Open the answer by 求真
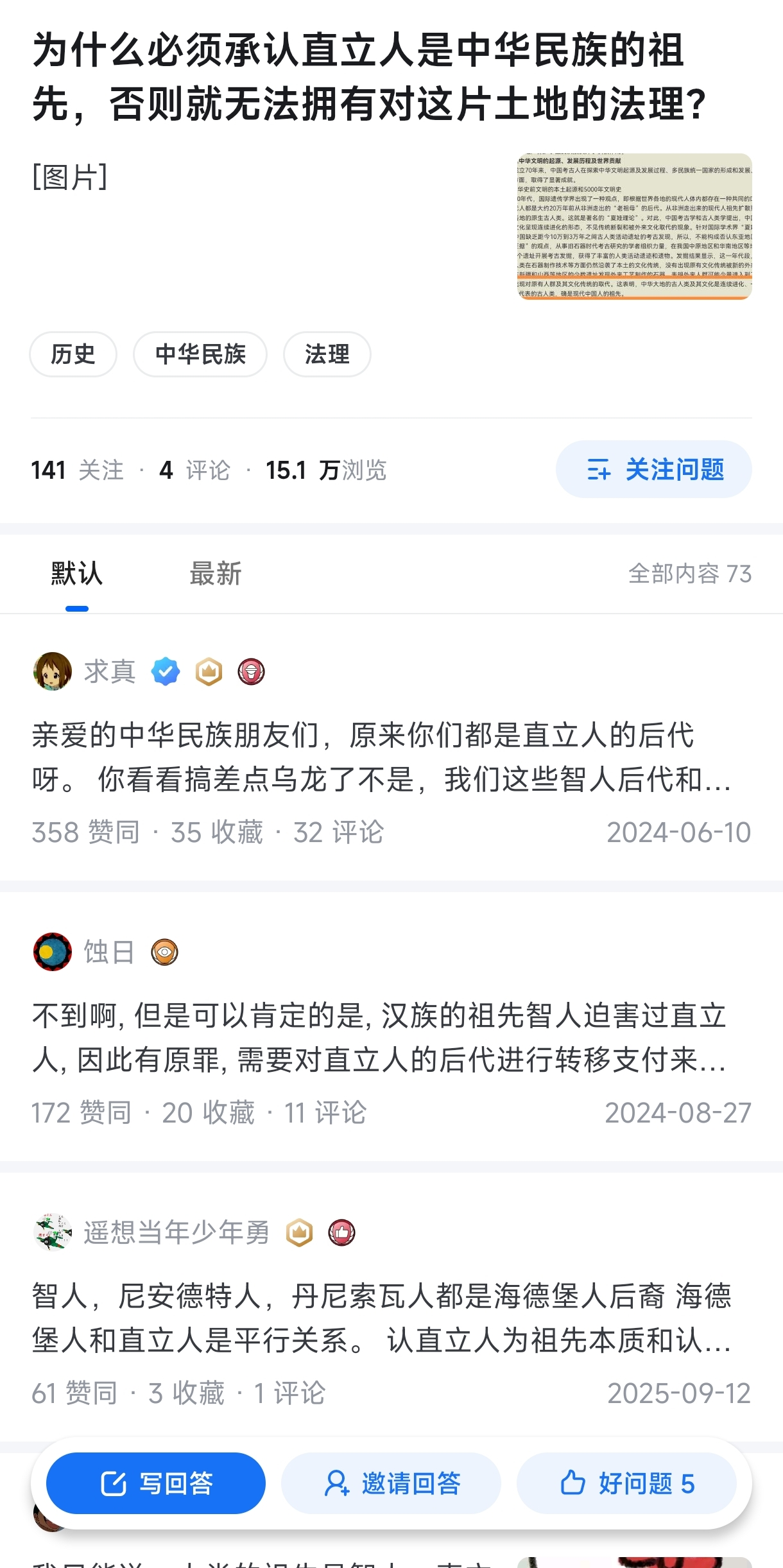The height and width of the screenshot is (1568, 783). click(x=391, y=757)
